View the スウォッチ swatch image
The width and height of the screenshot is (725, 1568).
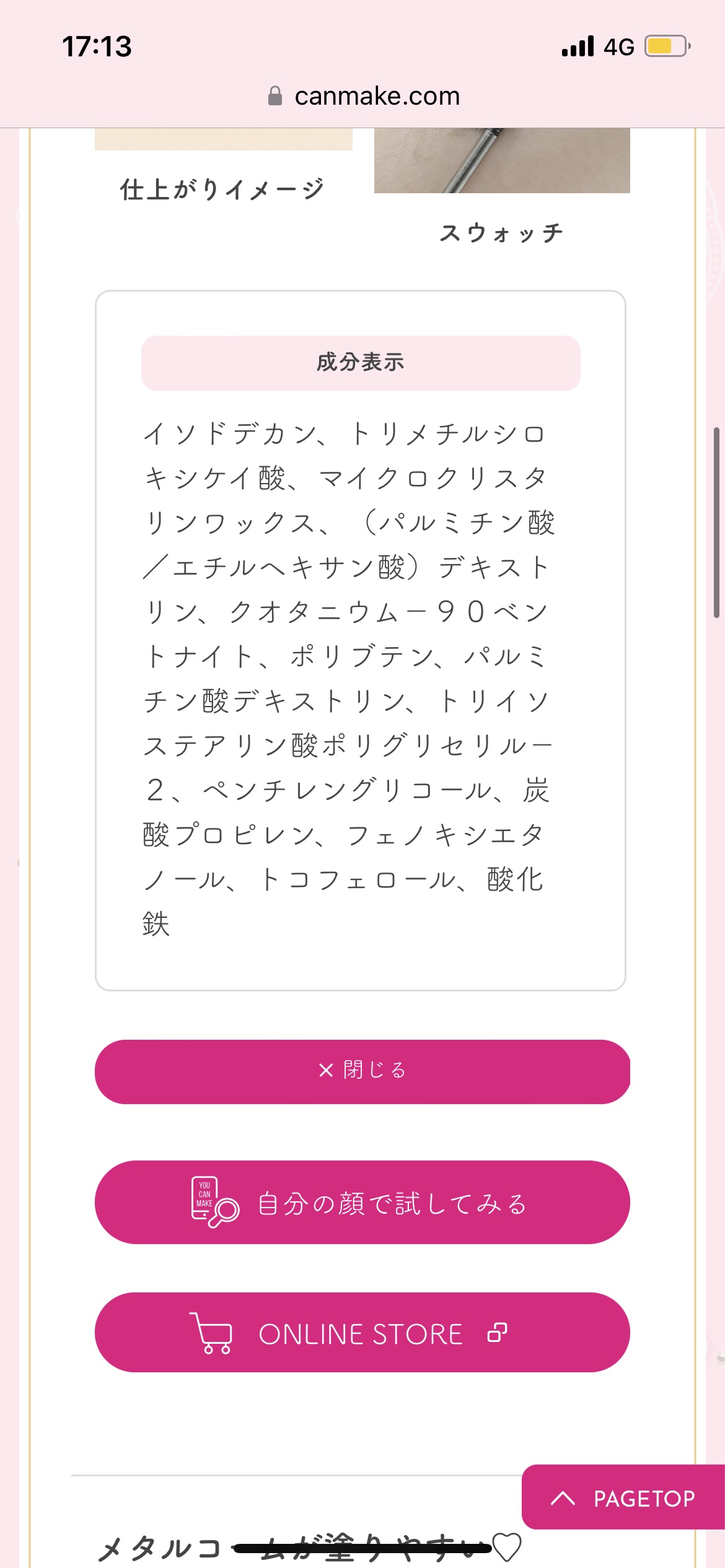tap(502, 161)
